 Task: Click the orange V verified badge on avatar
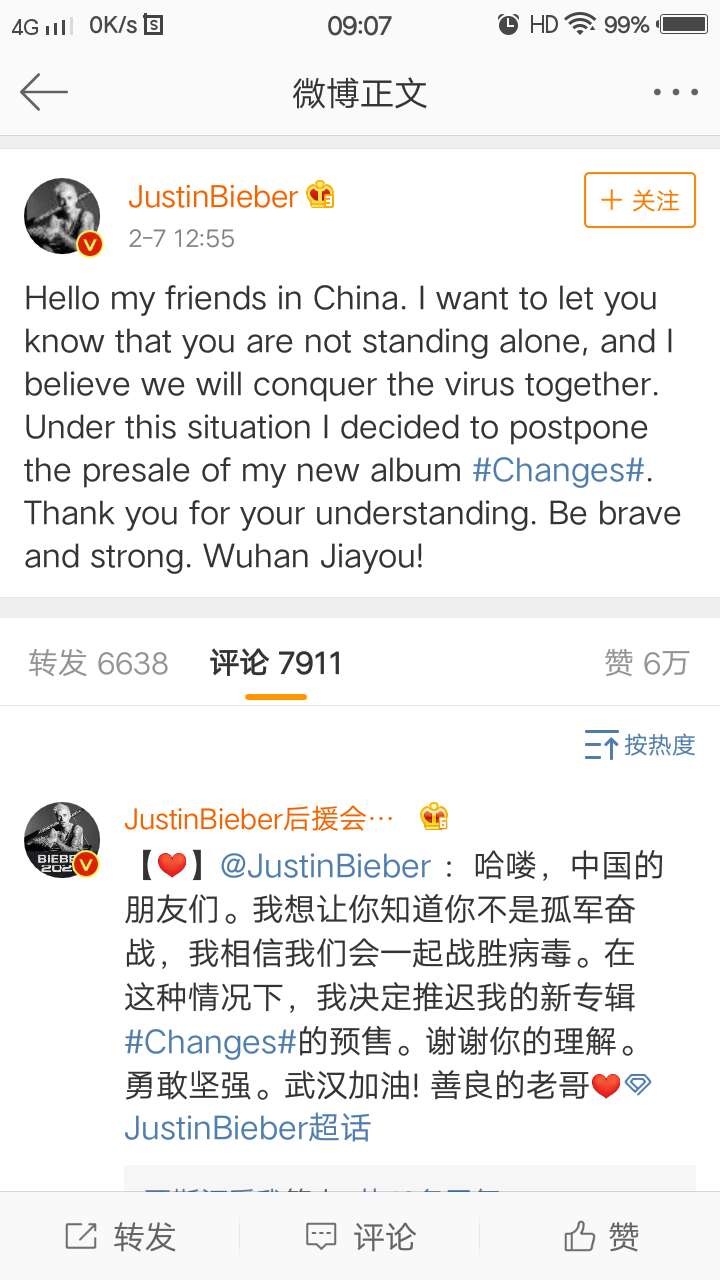pos(88,243)
